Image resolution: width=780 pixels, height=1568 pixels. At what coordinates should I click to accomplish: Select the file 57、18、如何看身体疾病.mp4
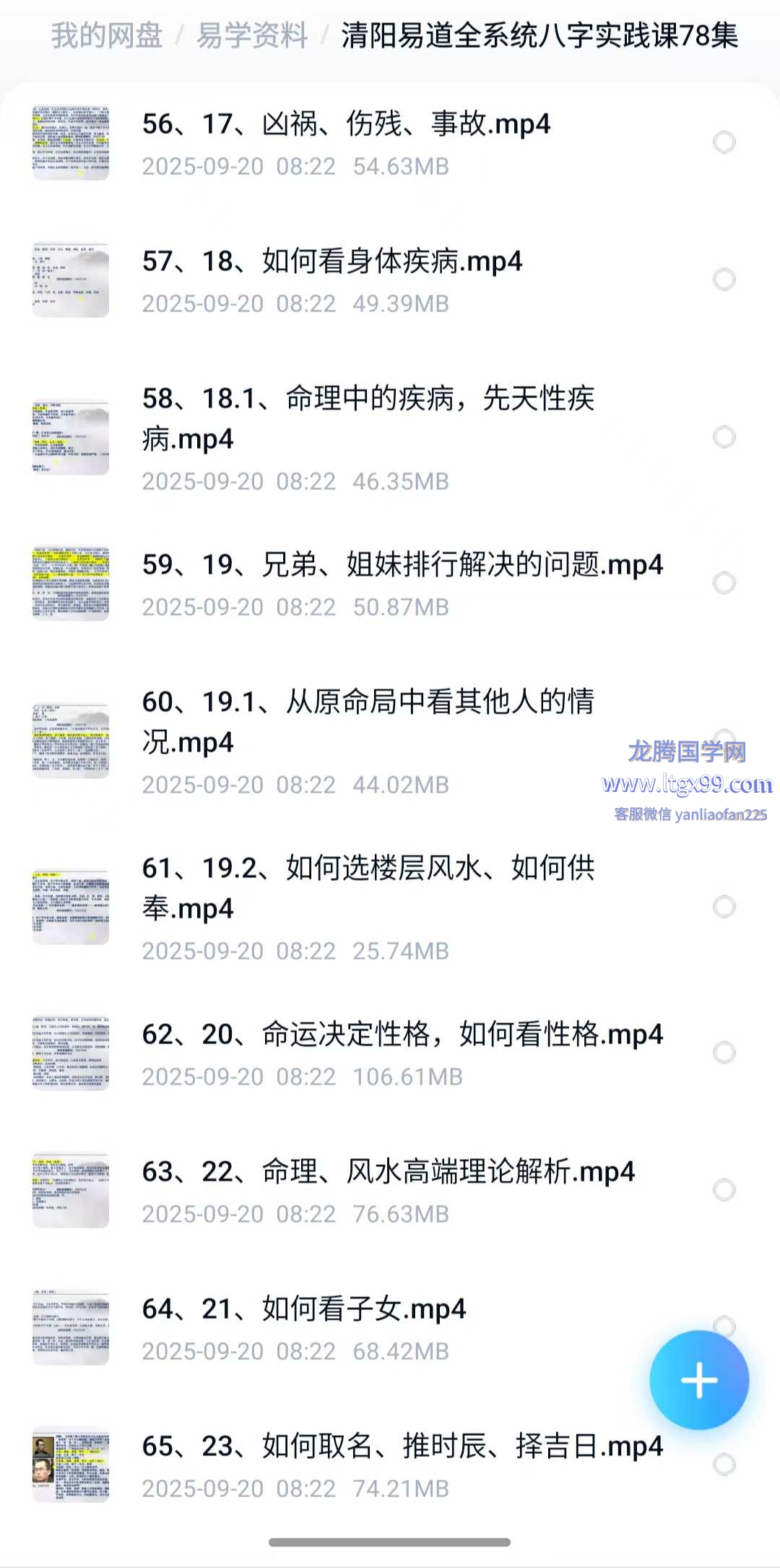pos(724,280)
